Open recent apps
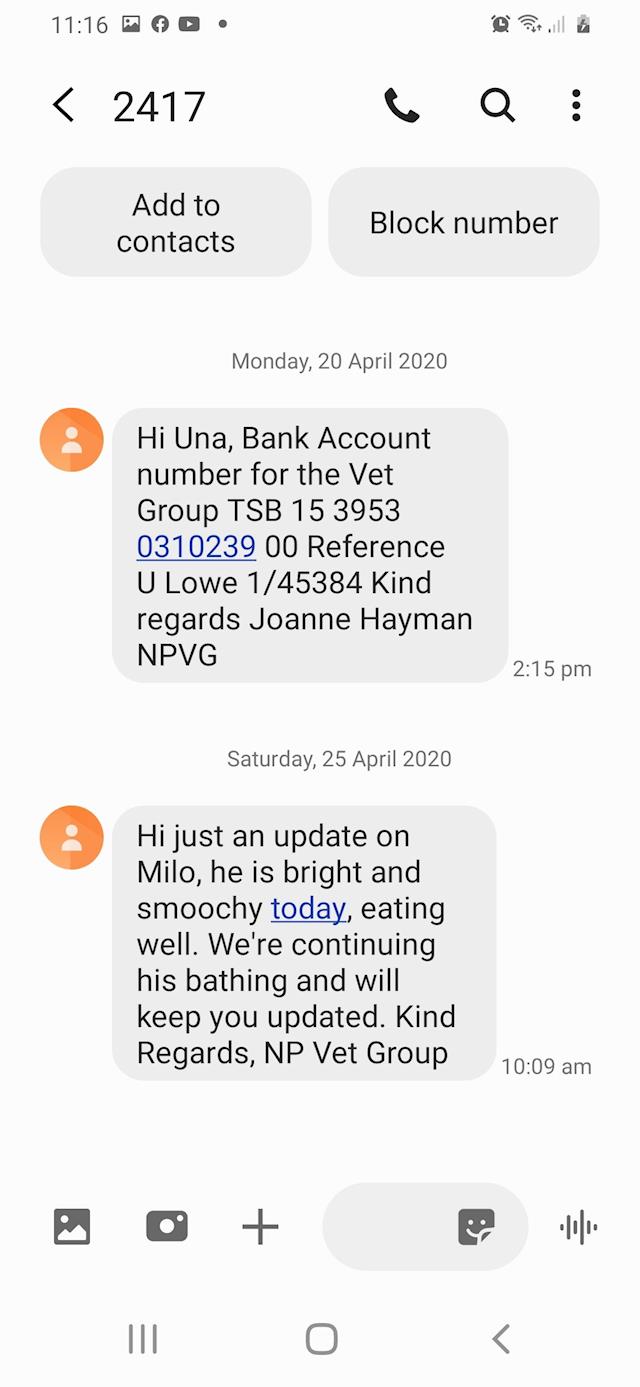This screenshot has width=640, height=1387. click(x=143, y=1338)
